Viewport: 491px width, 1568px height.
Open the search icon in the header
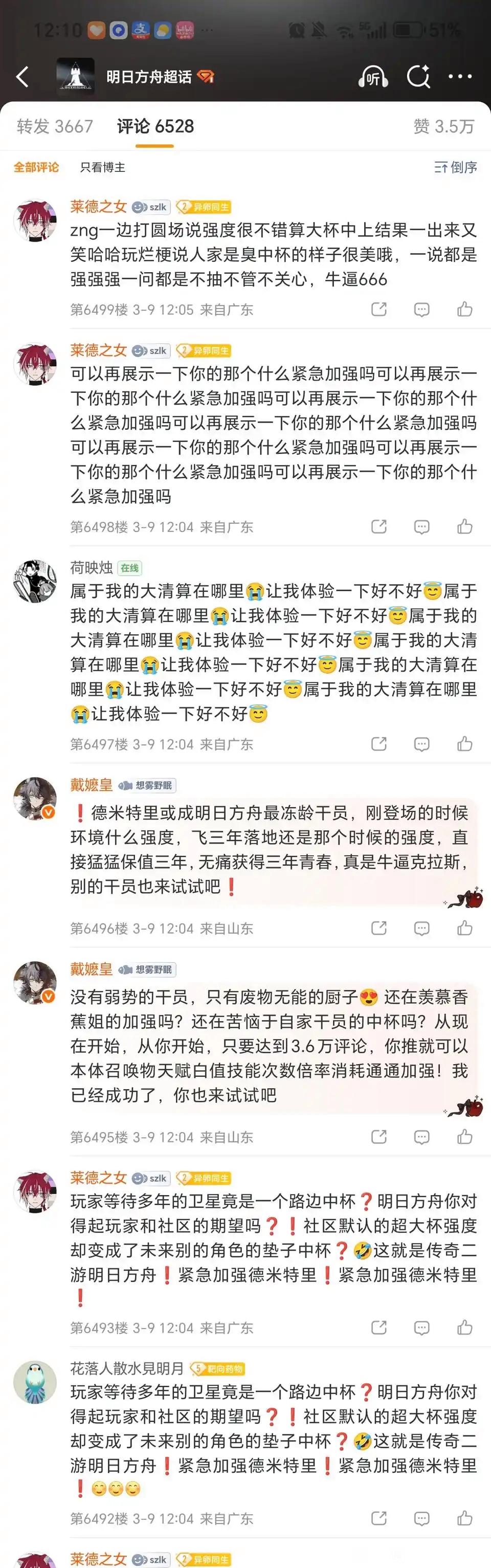(x=418, y=77)
